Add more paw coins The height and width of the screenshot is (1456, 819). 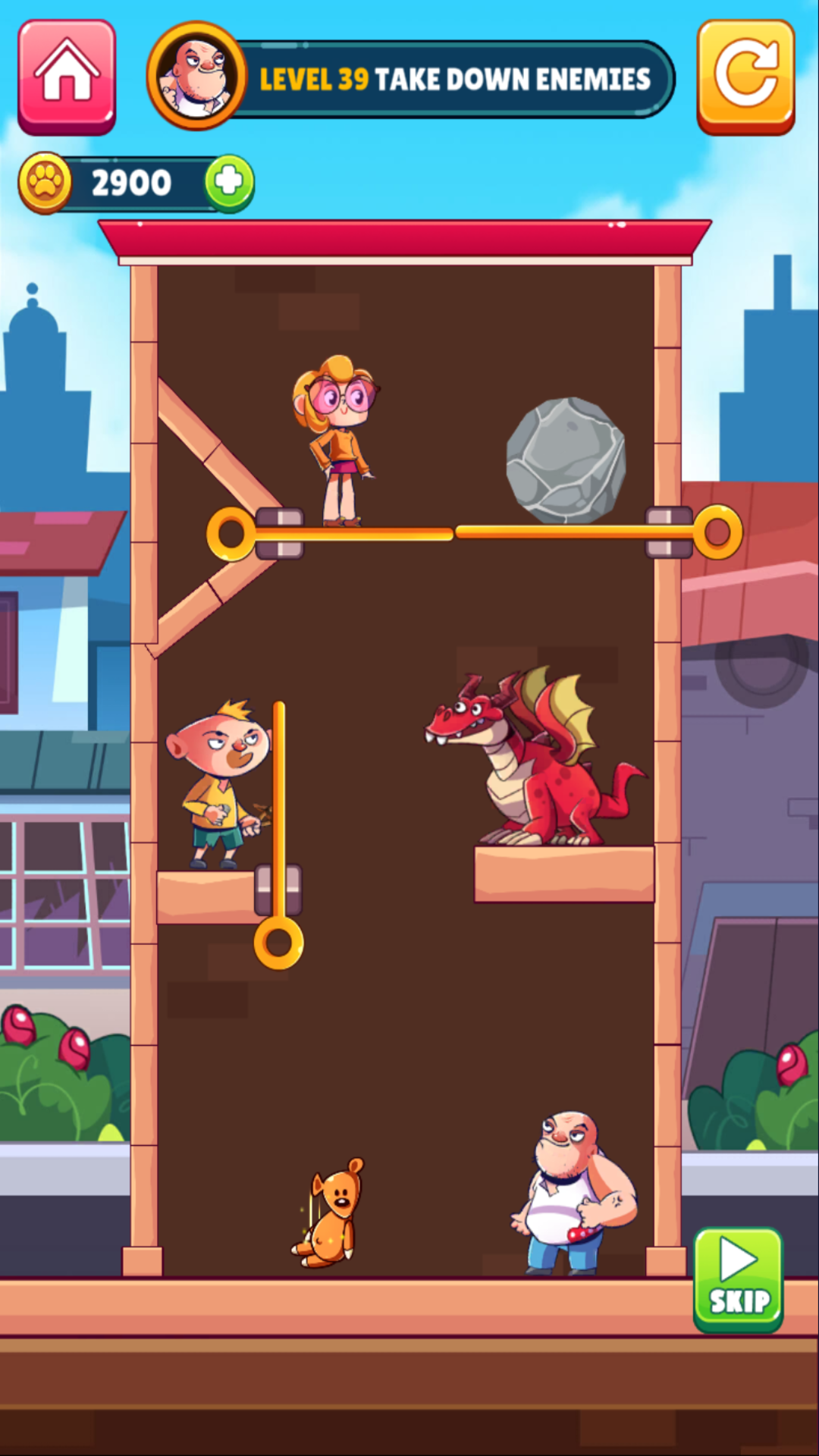pyautogui.click(x=229, y=183)
